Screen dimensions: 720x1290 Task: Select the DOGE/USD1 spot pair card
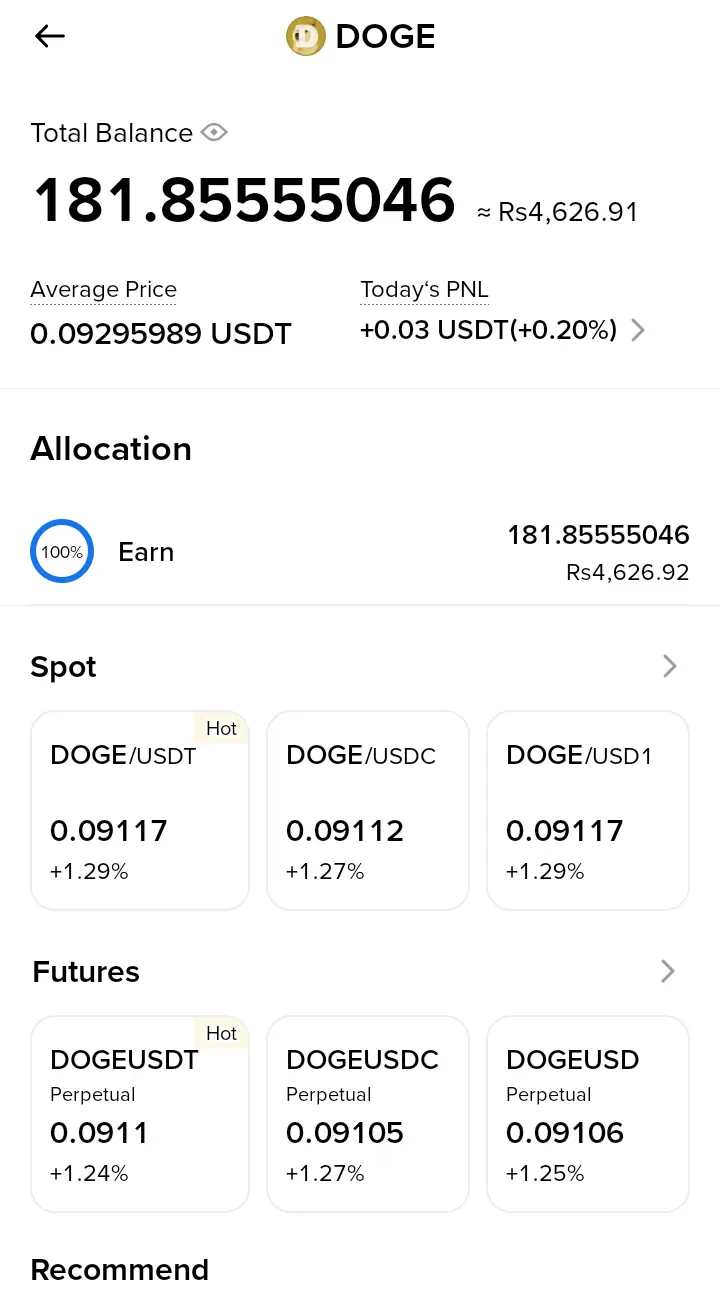587,810
